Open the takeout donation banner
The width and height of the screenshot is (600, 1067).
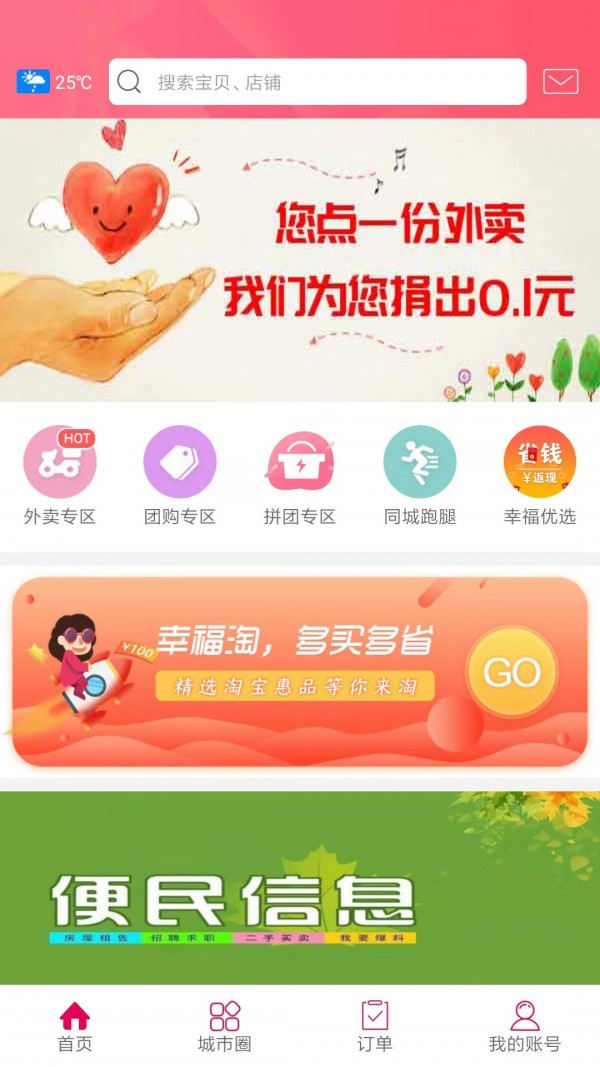(300, 260)
